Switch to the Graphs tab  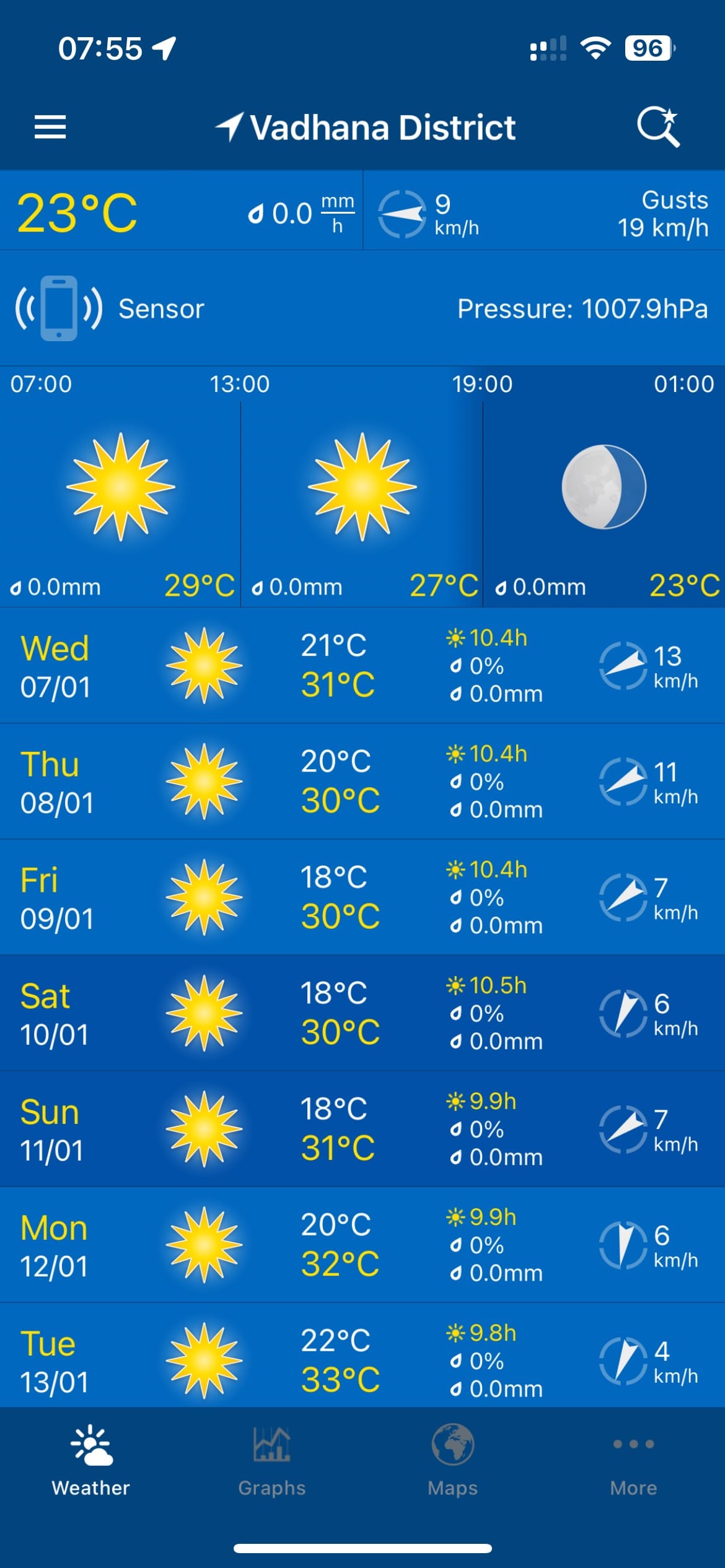(271, 1461)
